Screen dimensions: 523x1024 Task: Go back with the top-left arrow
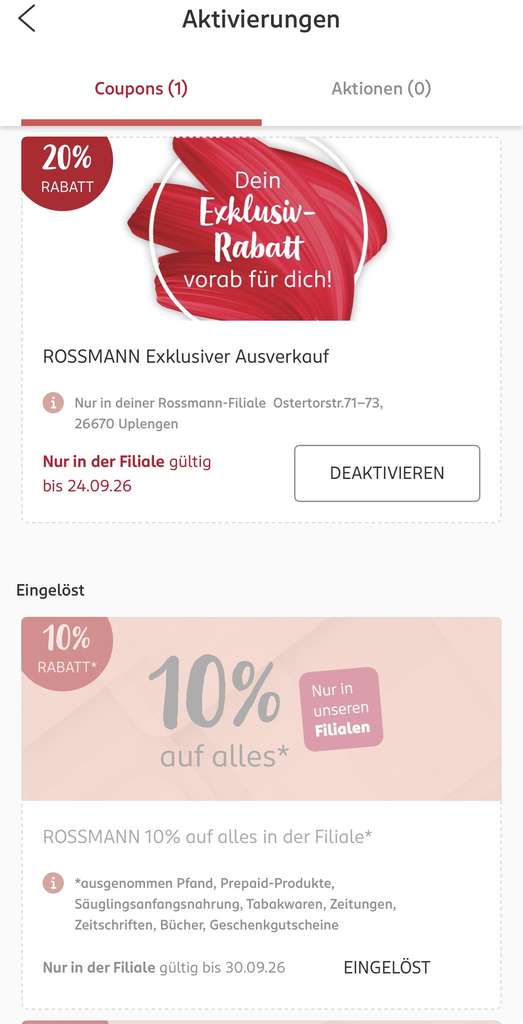point(27,19)
